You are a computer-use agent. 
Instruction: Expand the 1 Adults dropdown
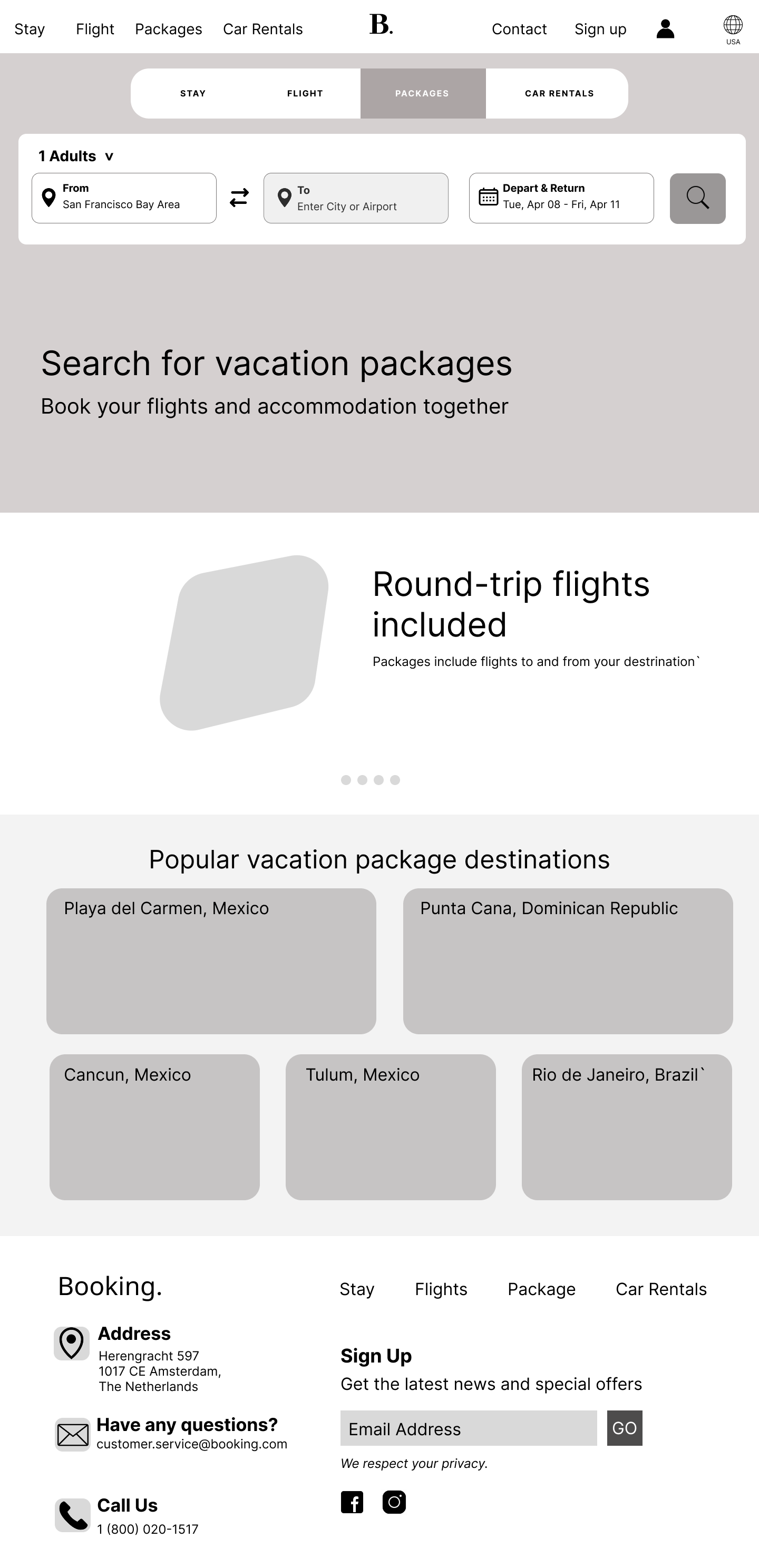click(76, 156)
